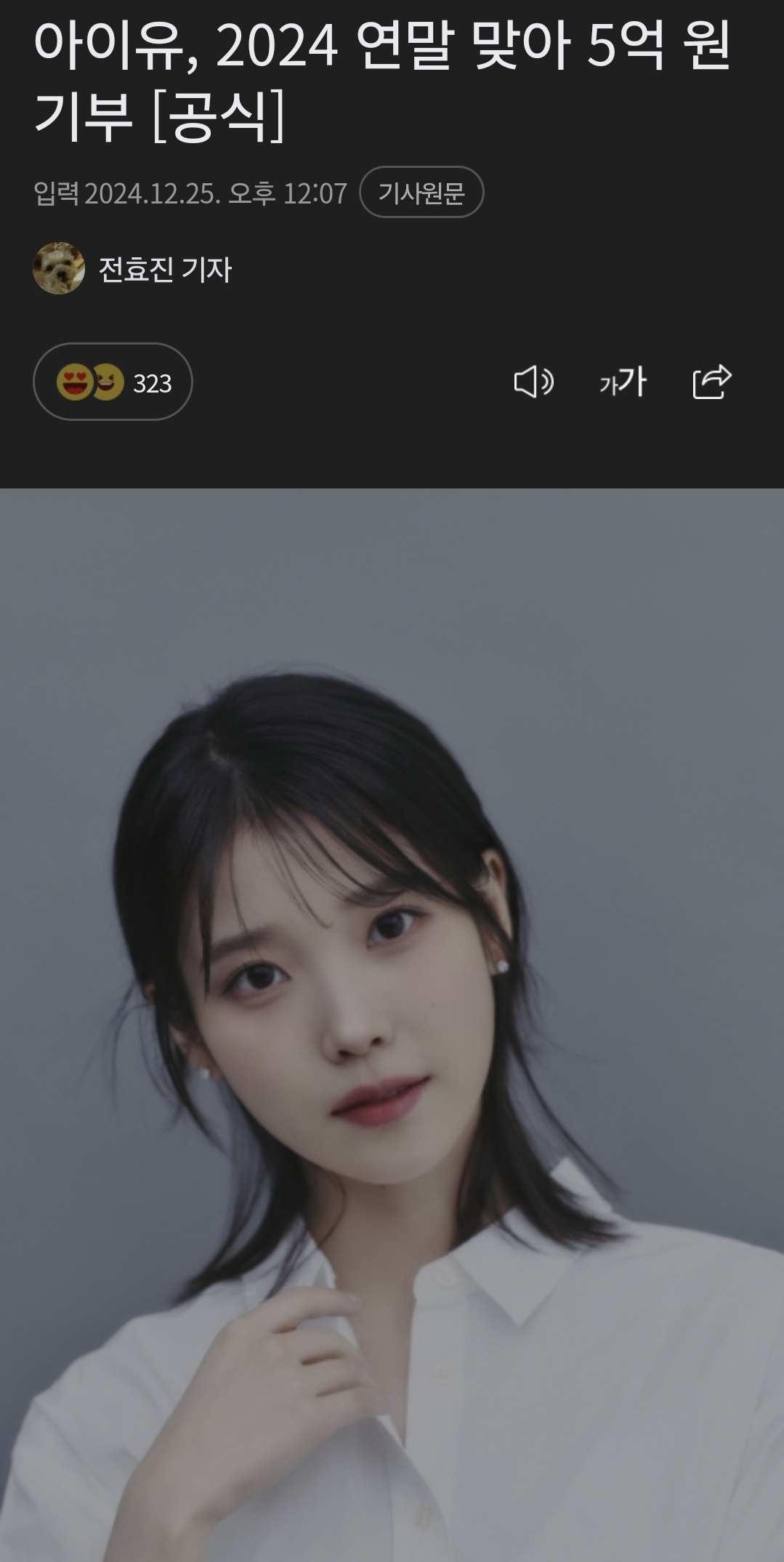The width and height of the screenshot is (784, 1562).
Task: Open reporter 전효진 기자's profile
Action: pyautogui.click(x=164, y=270)
